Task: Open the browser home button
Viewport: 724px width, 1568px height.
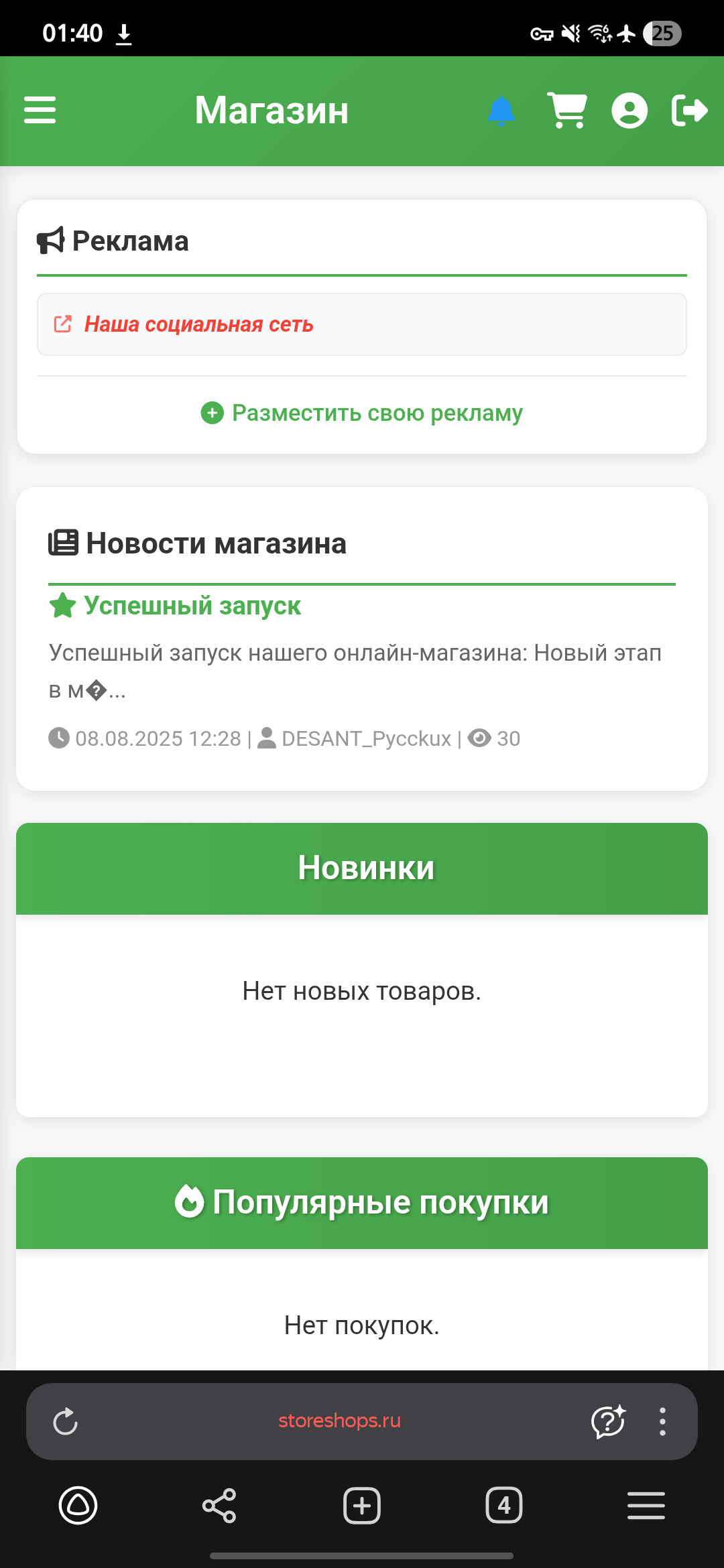Action: point(78,1506)
